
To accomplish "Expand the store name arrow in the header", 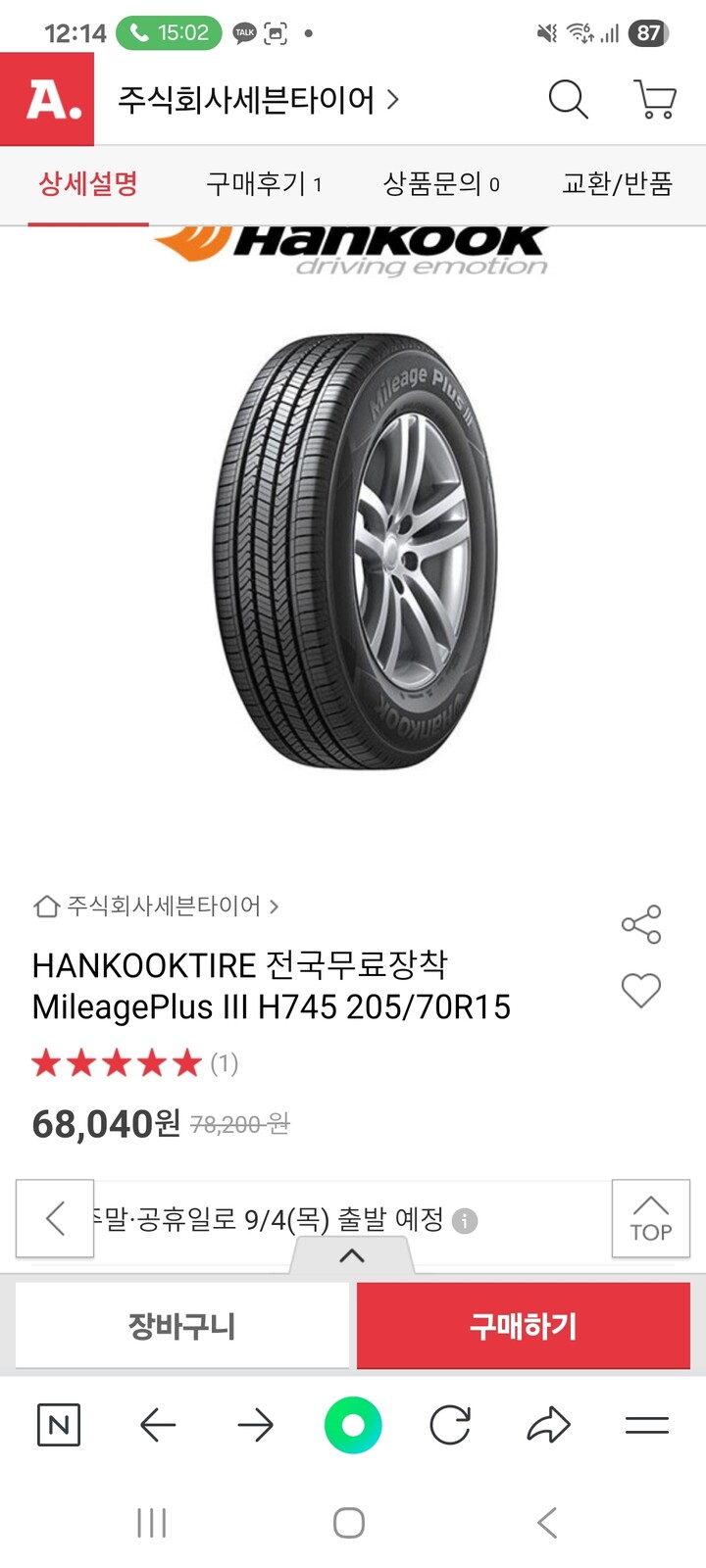I will [x=392, y=99].
